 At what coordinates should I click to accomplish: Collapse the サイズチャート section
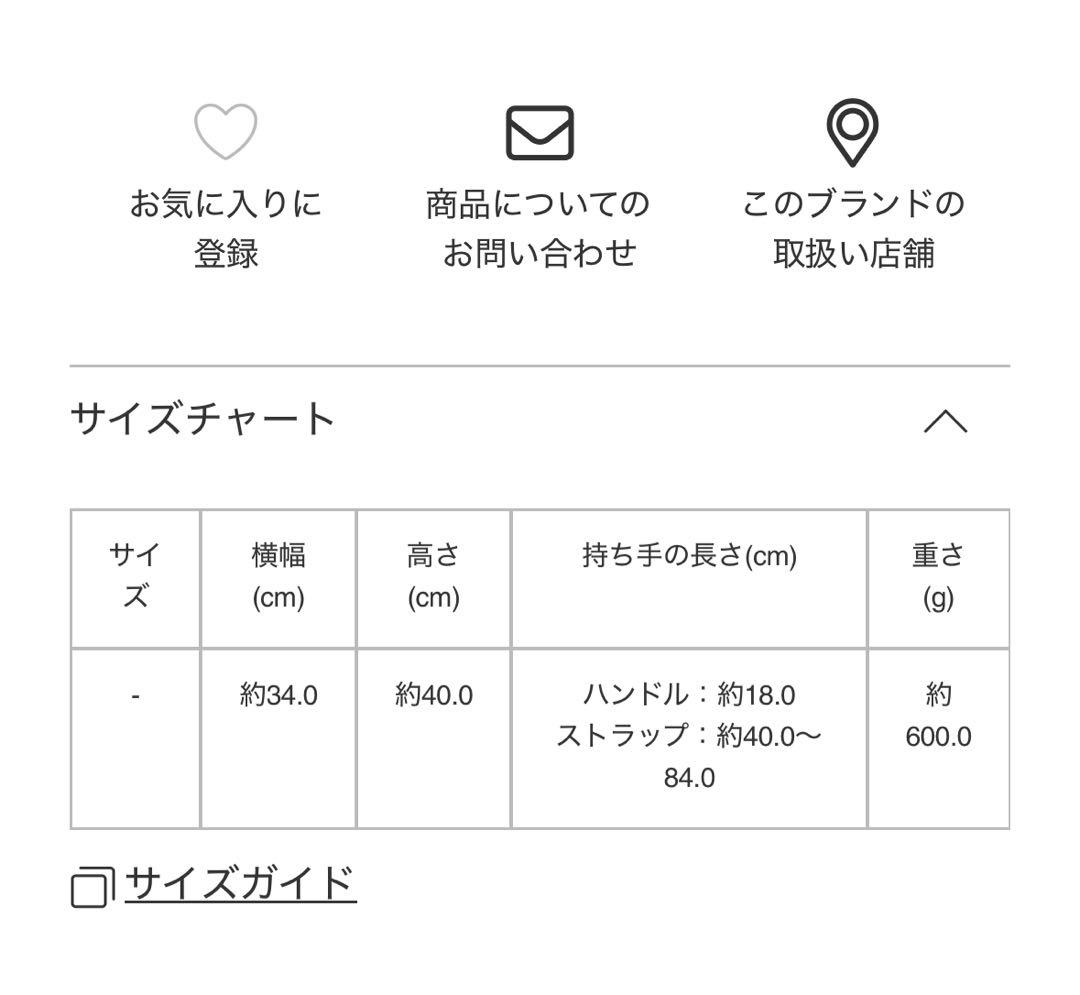tap(945, 421)
